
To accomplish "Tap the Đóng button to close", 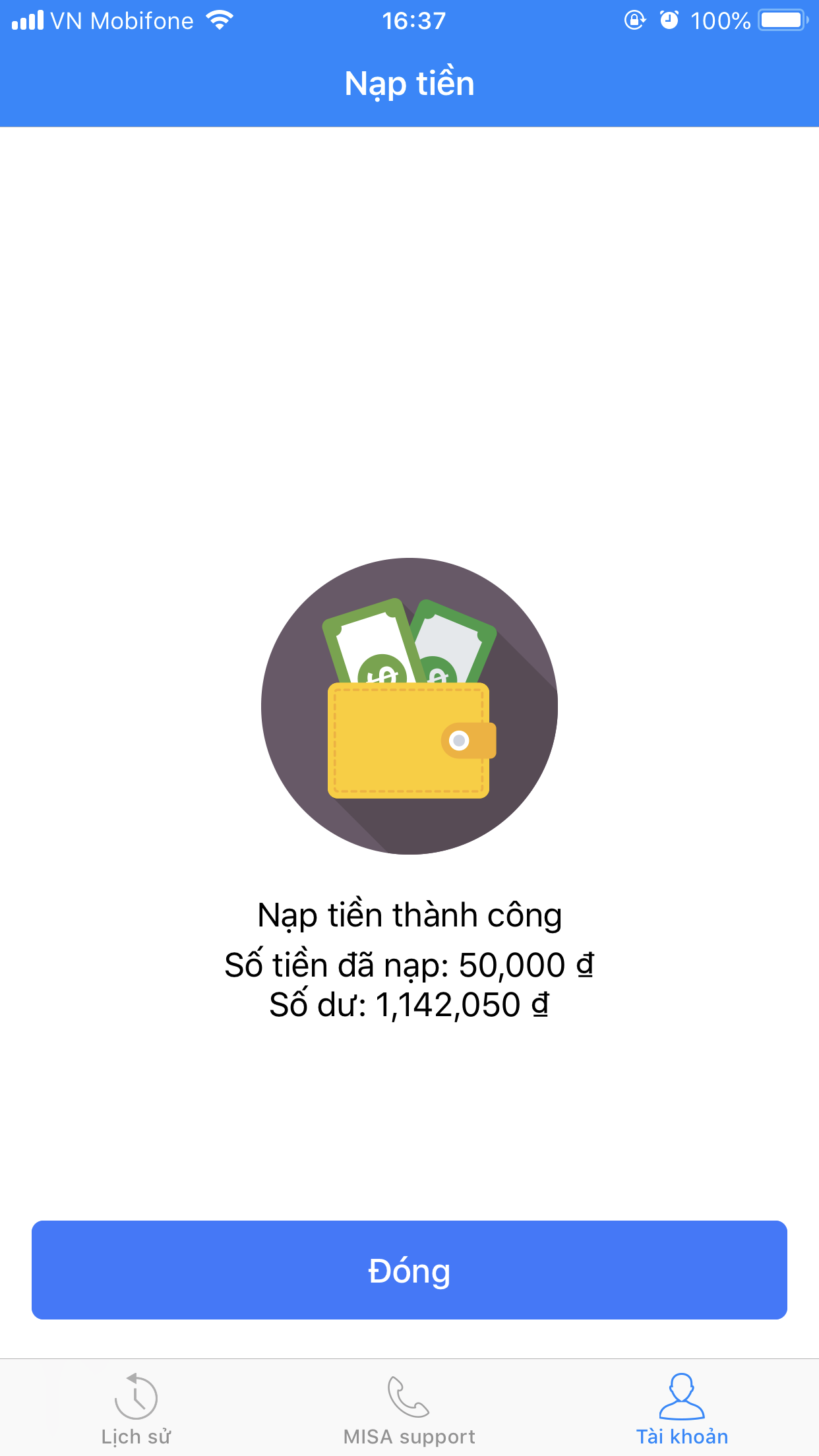I will 409,1269.
